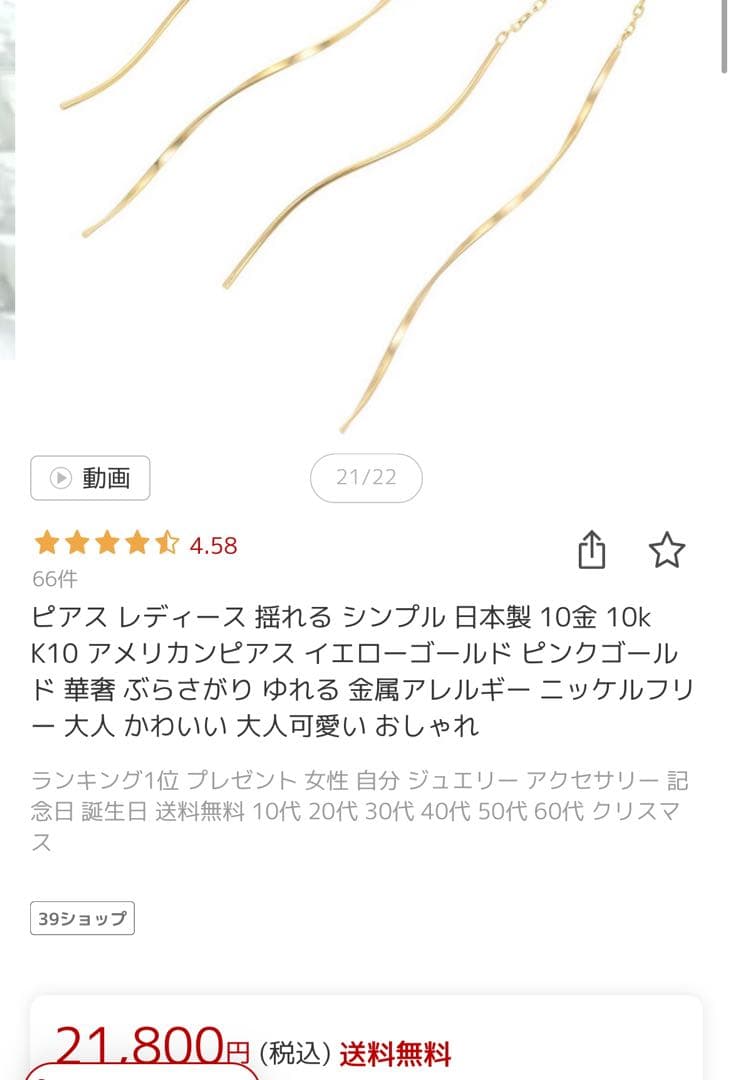The width and height of the screenshot is (733, 1080).
Task: Tap the play triangle inside the video button
Action: coord(62,478)
